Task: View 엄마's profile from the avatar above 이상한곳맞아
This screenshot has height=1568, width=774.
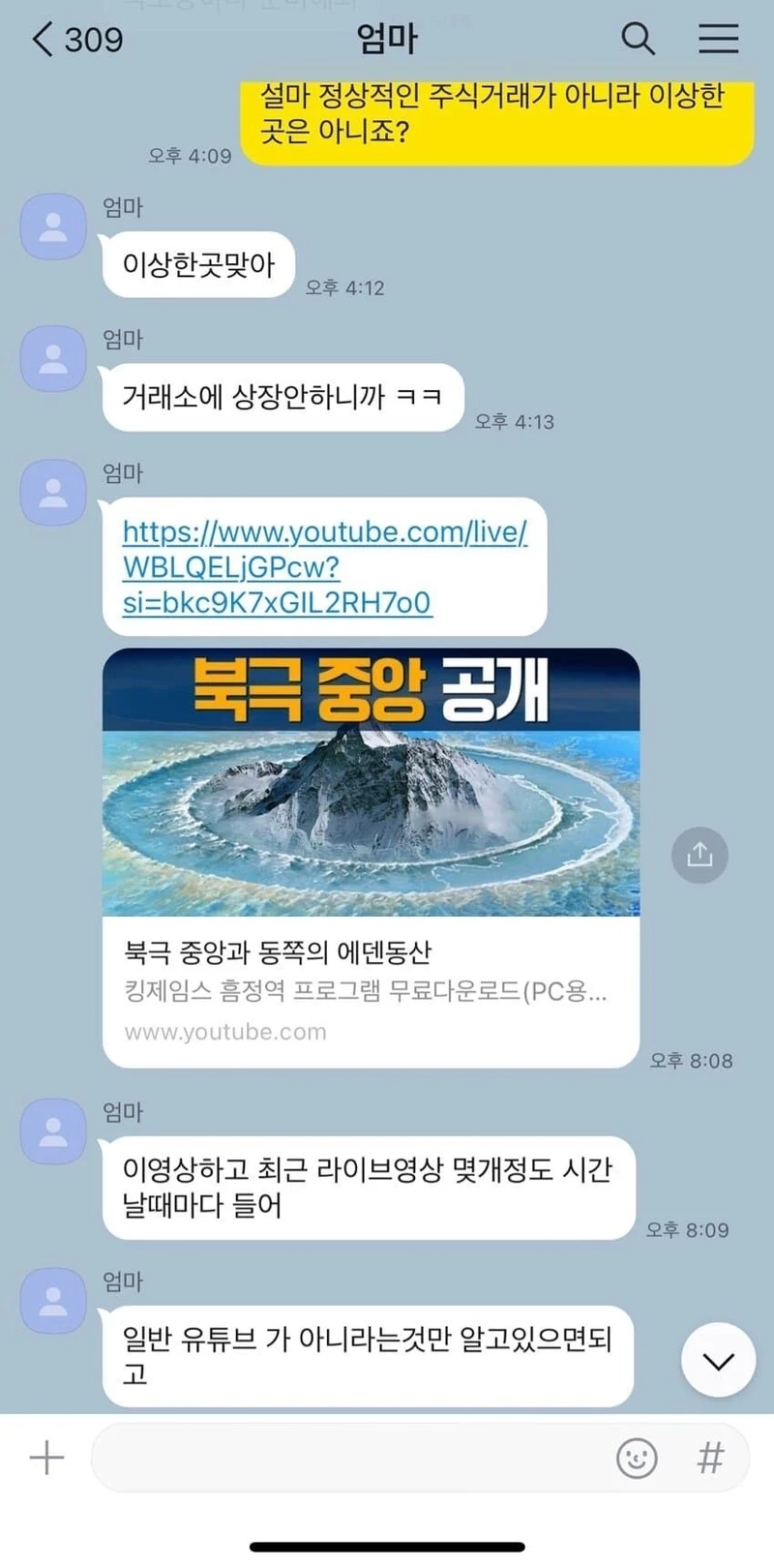Action: 53,226
